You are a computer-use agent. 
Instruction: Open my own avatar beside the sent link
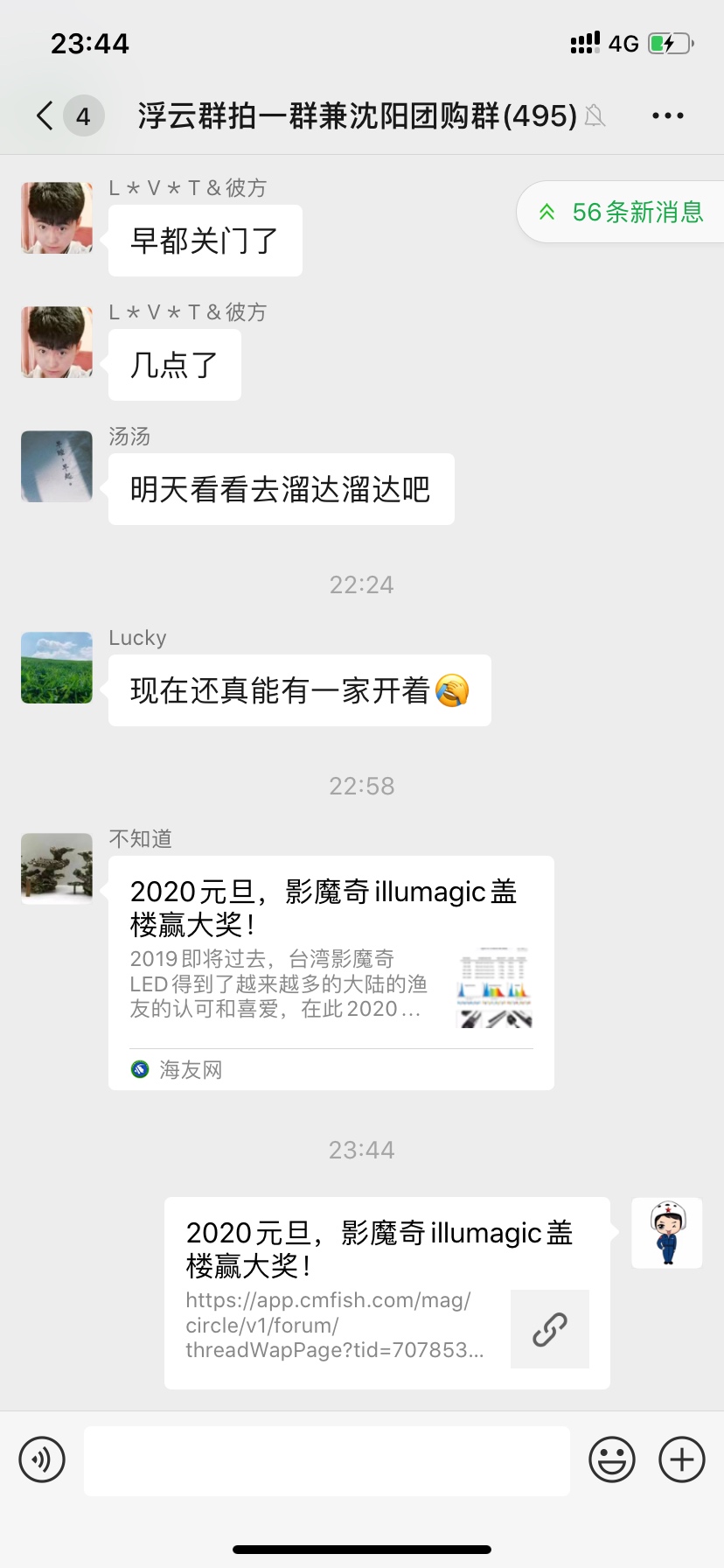(667, 1233)
